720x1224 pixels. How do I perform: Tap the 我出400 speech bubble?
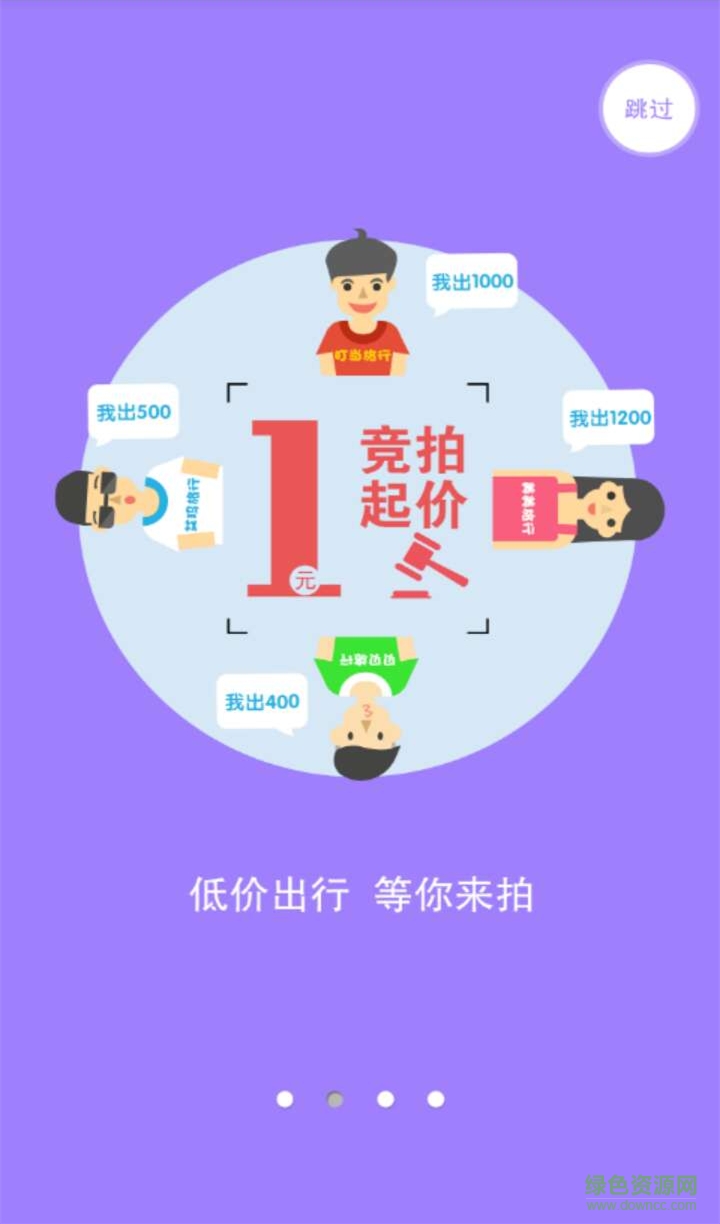pyautogui.click(x=261, y=701)
